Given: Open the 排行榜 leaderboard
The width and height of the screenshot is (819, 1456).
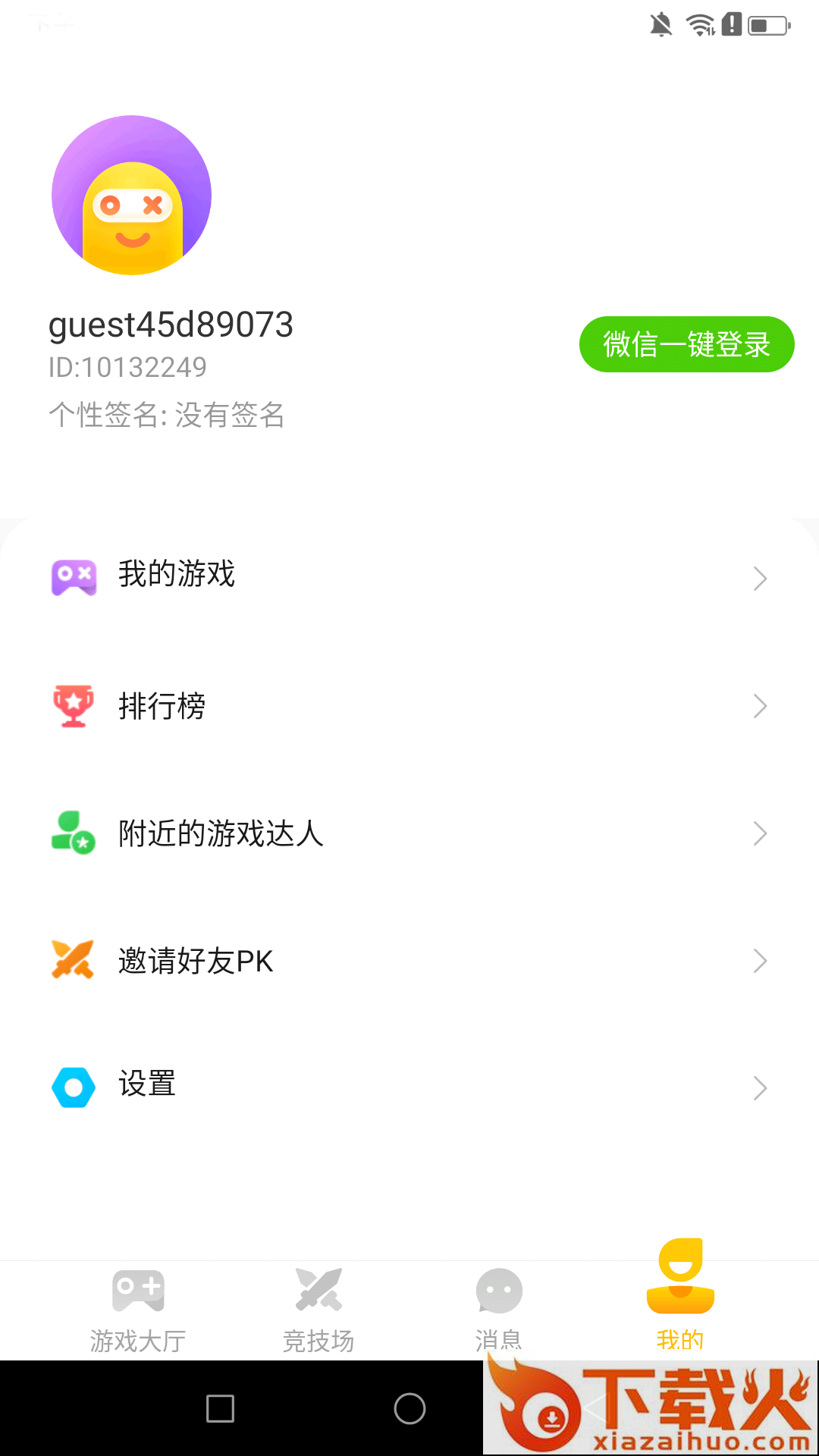Looking at the screenshot, I should (x=409, y=706).
